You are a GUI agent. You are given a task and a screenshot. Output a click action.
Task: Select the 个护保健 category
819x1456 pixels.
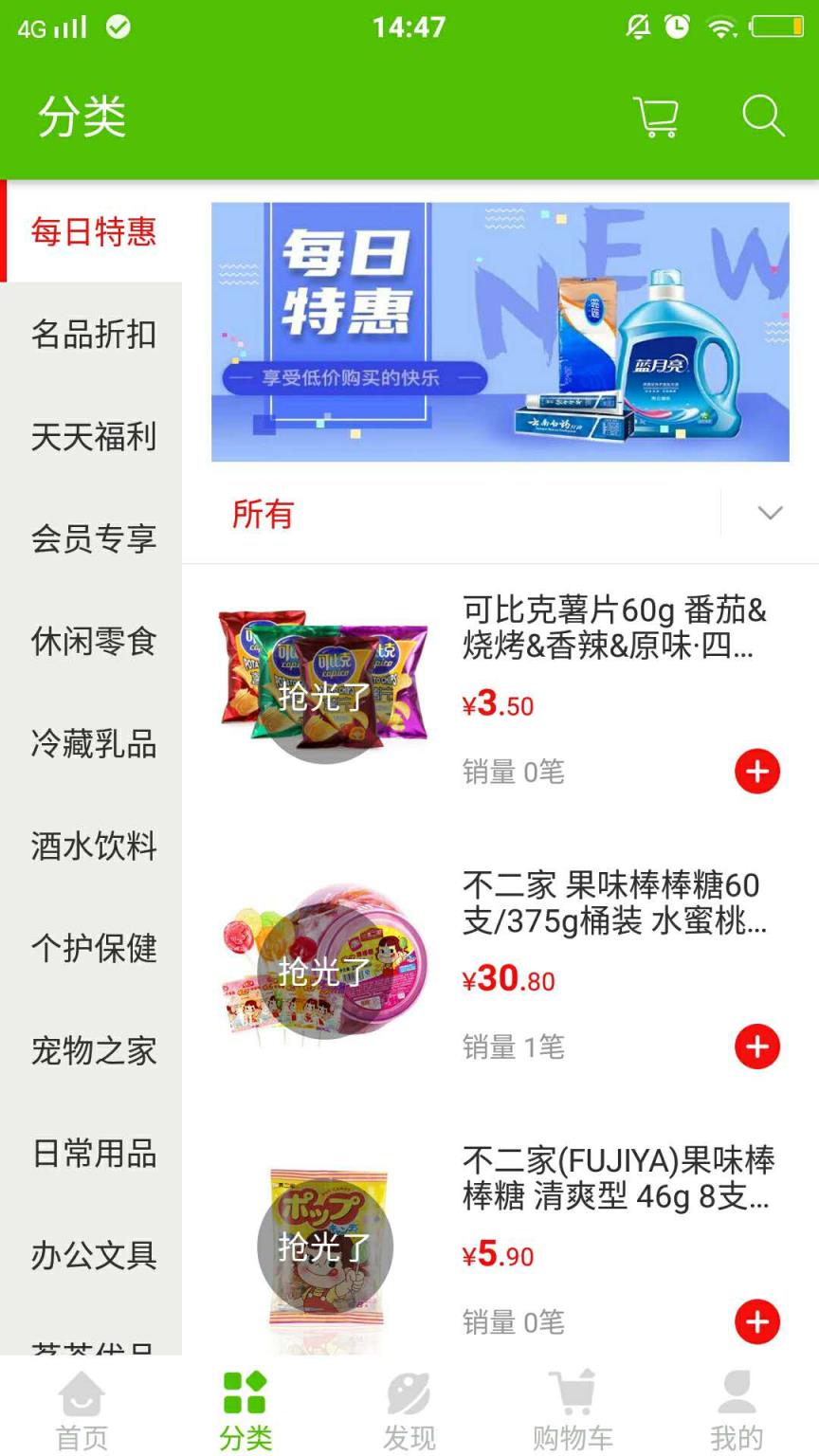pos(93,948)
